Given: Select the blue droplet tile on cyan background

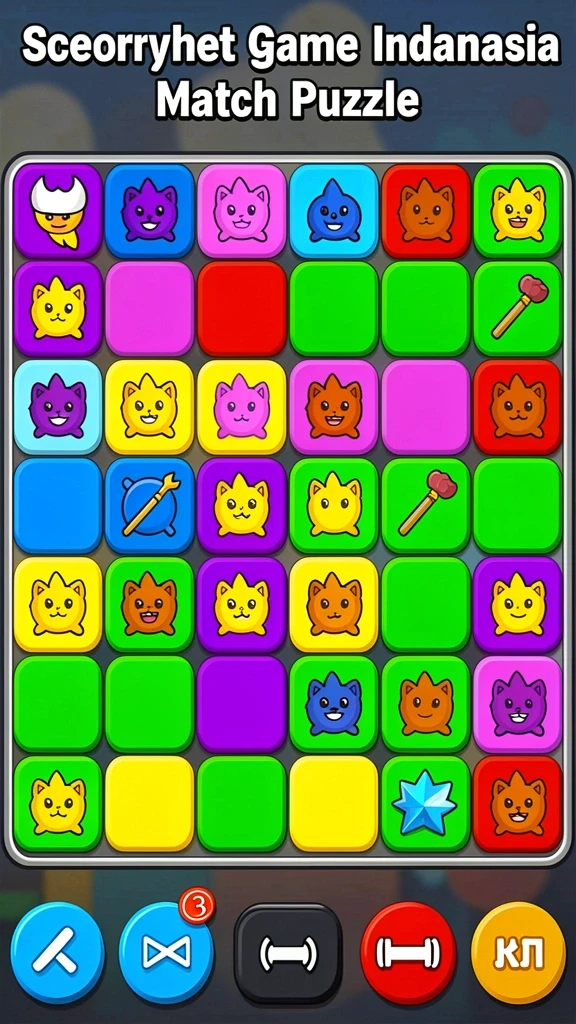Looking at the screenshot, I should coord(334,211).
